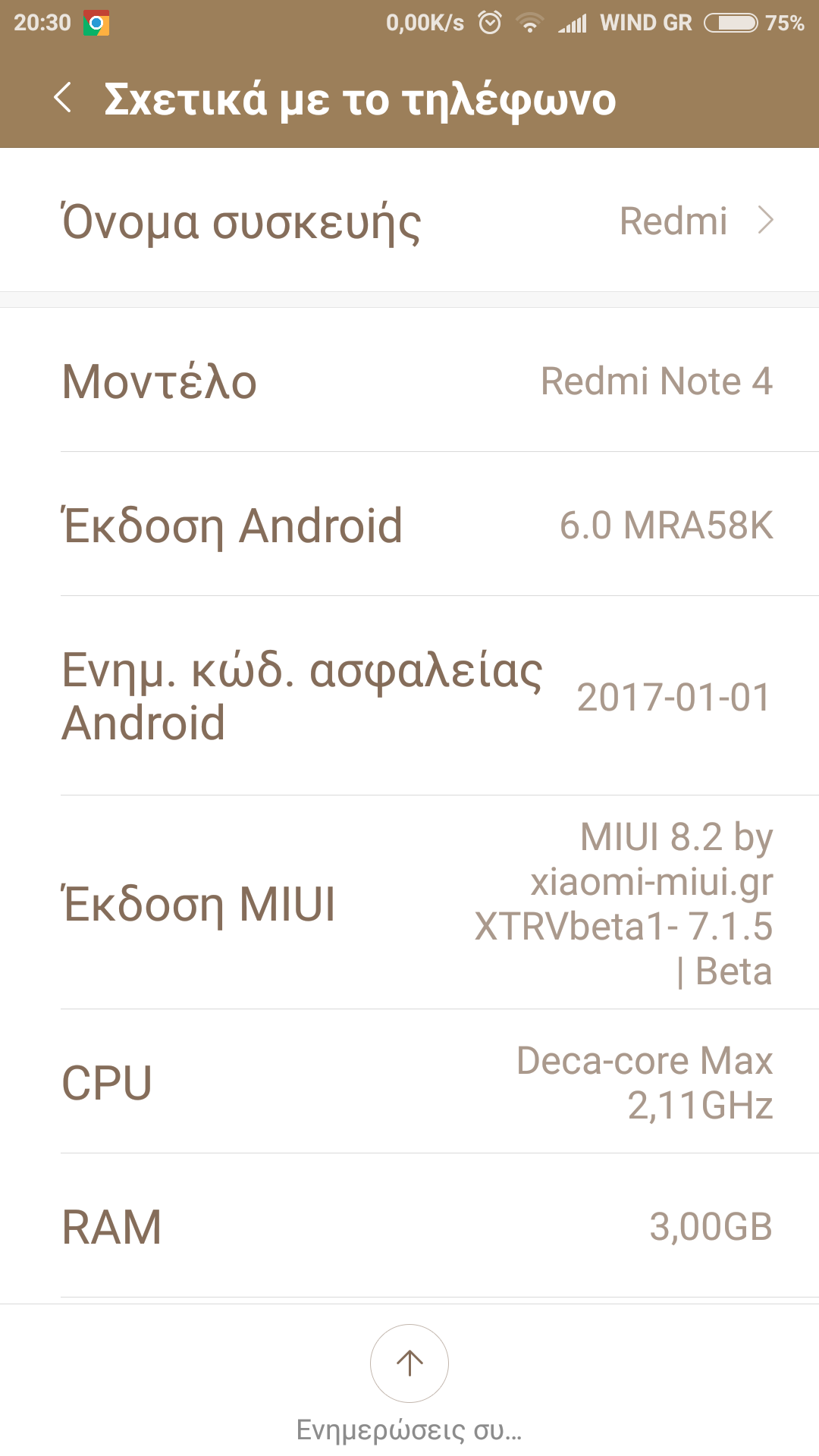The width and height of the screenshot is (819, 1456).
Task: Open Ενημ. κώδ. ασφαλείας Android row
Action: (409, 696)
